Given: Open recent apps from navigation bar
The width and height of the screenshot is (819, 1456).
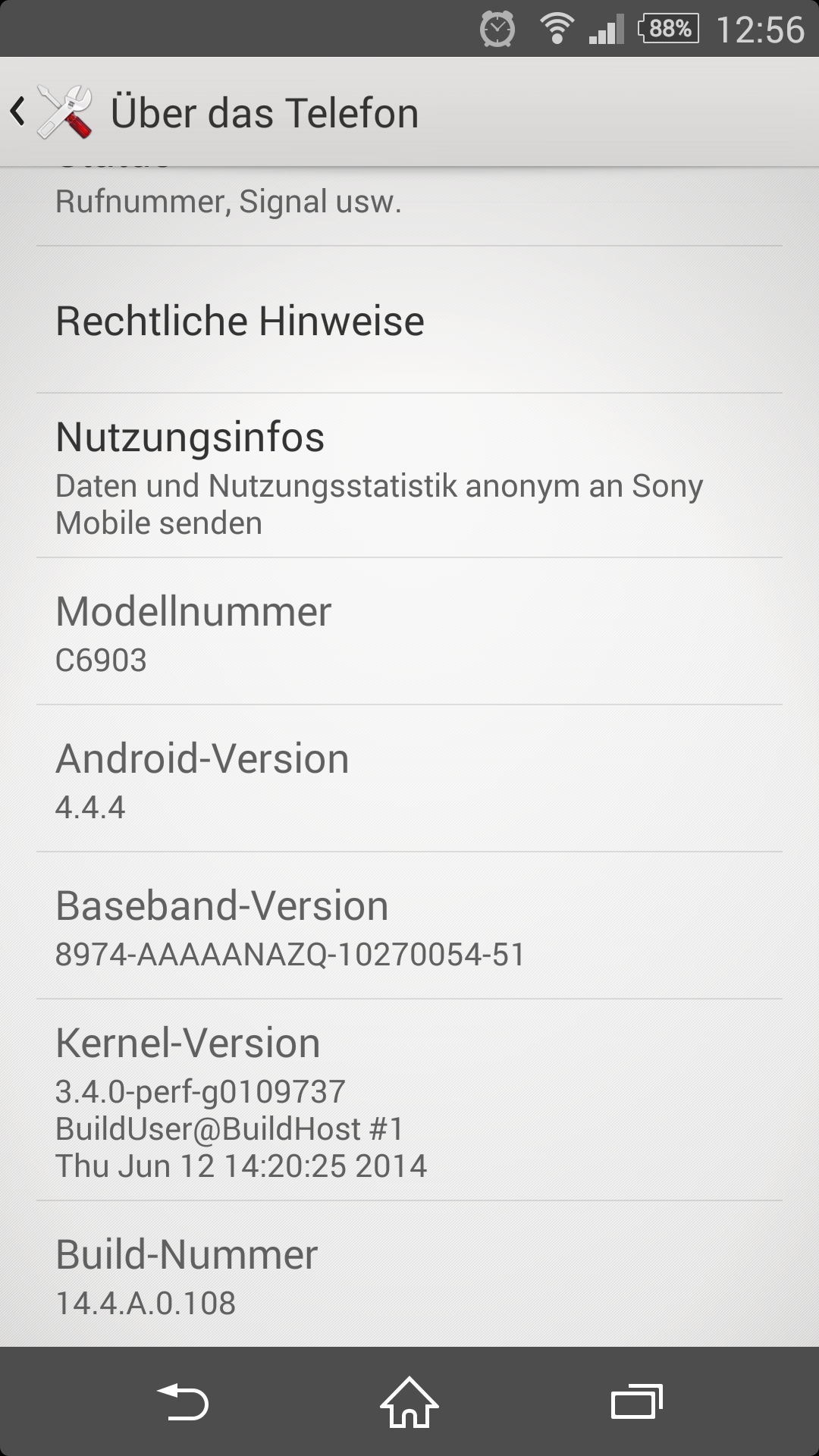Looking at the screenshot, I should 637,1402.
